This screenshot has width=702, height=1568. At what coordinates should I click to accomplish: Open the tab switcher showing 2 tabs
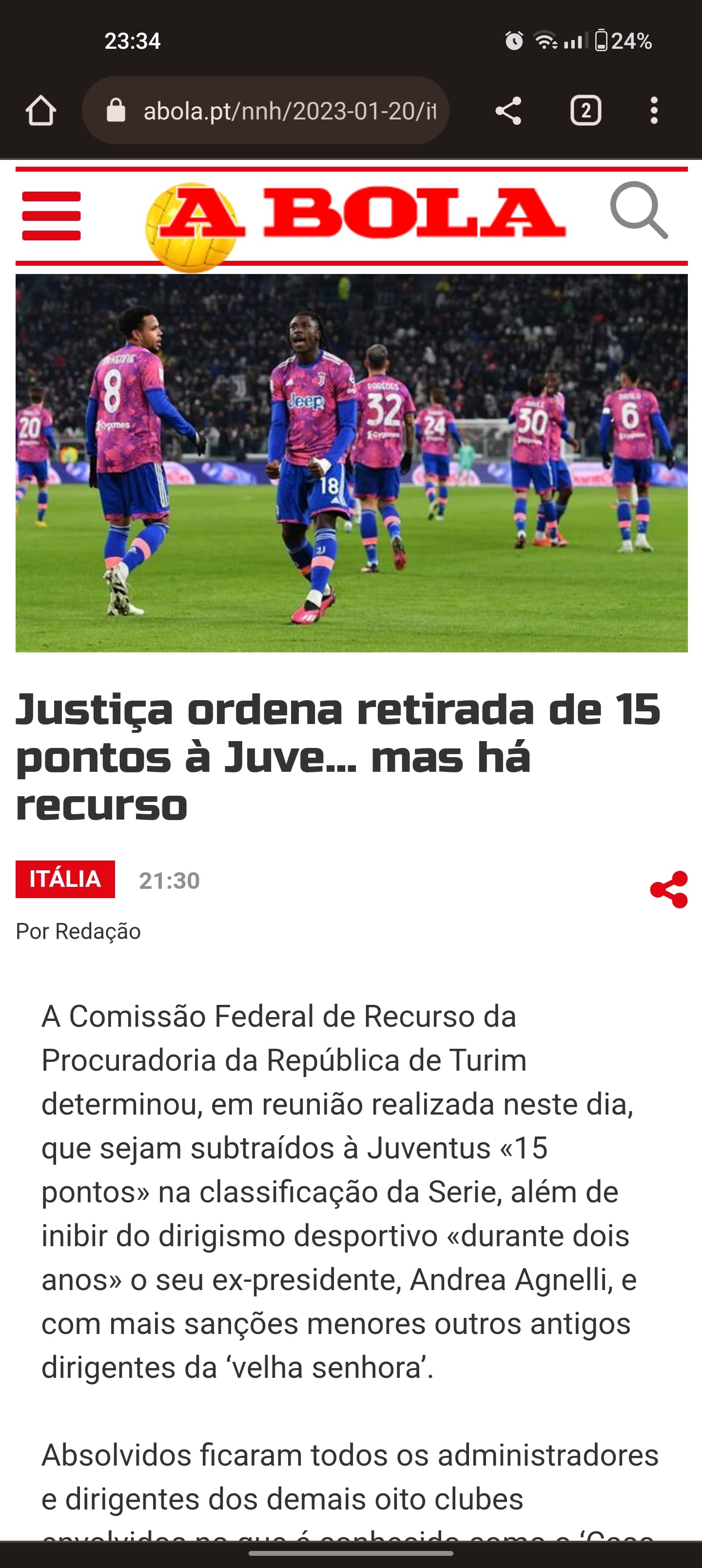[585, 111]
